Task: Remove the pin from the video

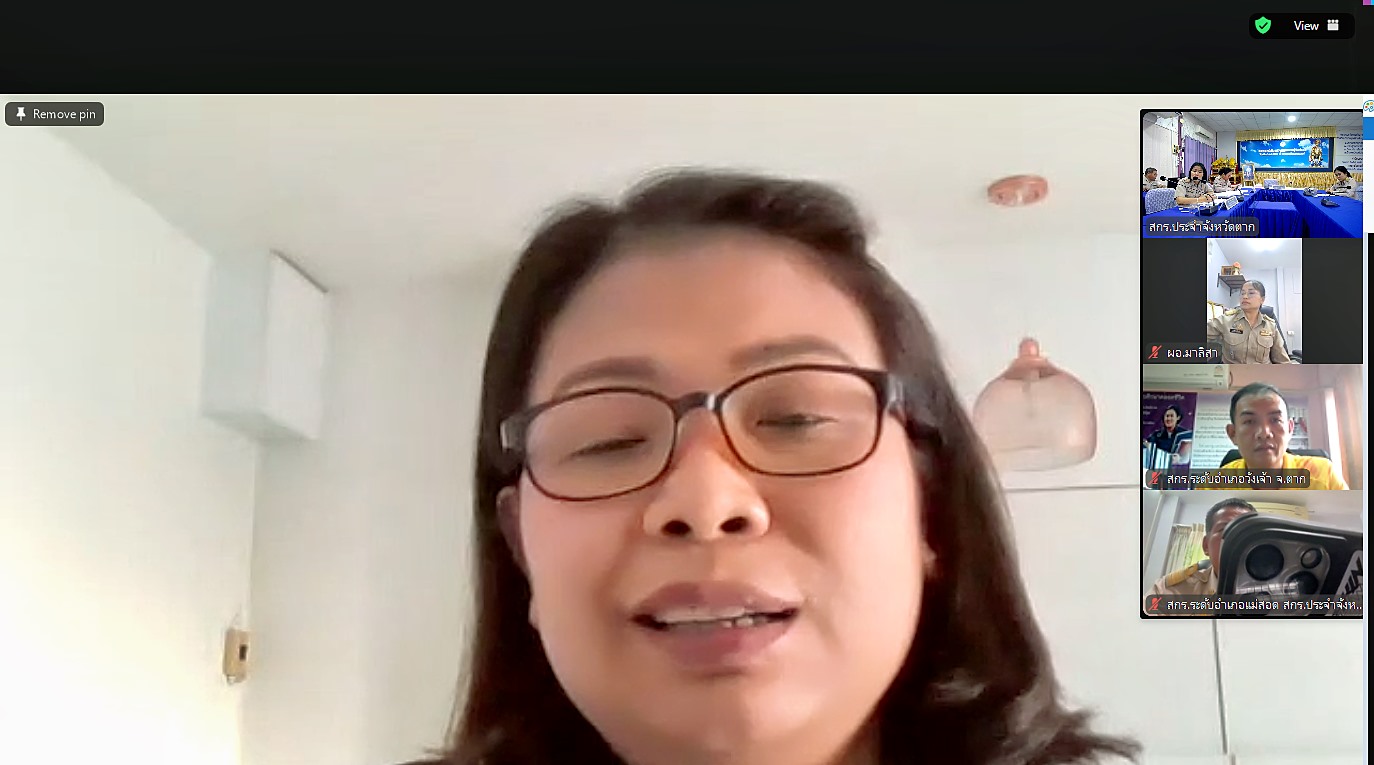Action: [55, 114]
